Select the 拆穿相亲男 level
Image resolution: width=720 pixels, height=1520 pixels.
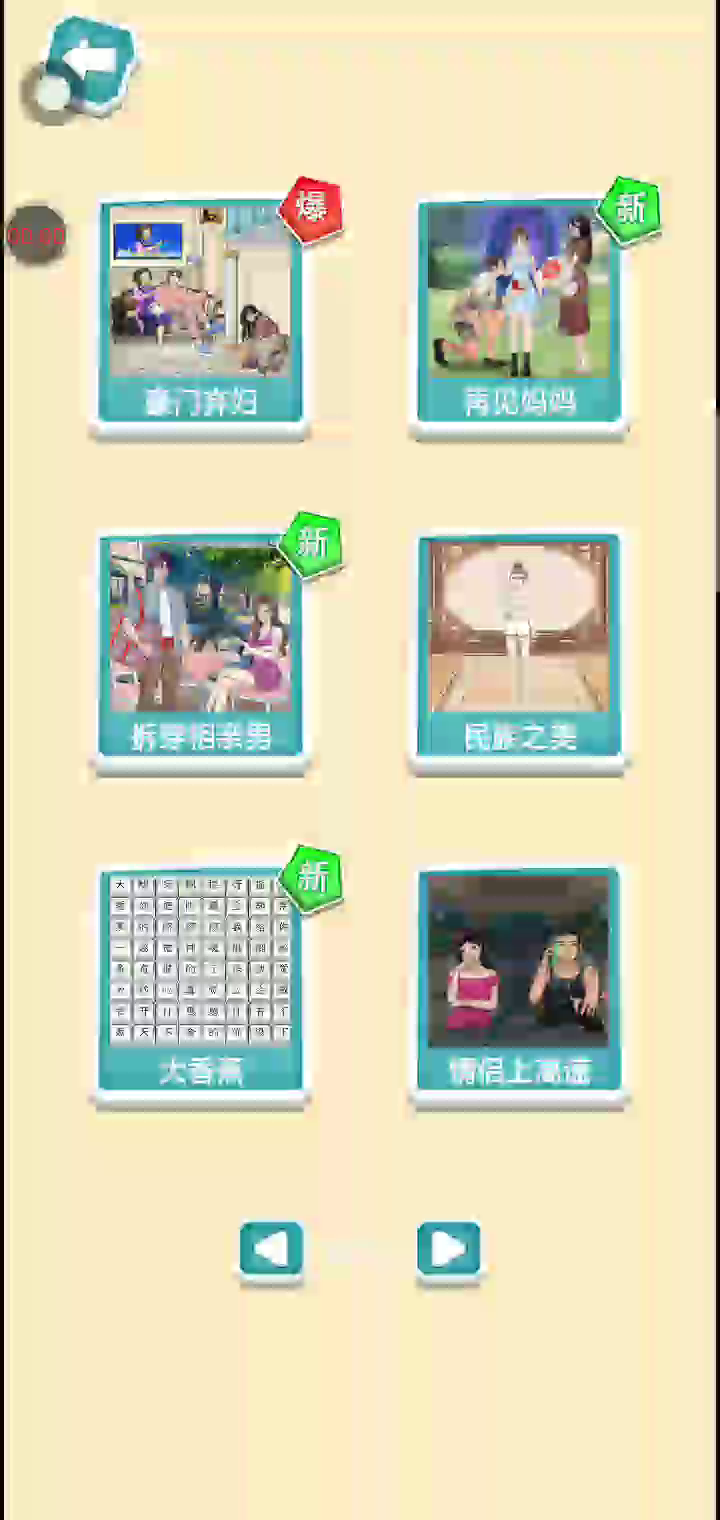click(x=200, y=645)
